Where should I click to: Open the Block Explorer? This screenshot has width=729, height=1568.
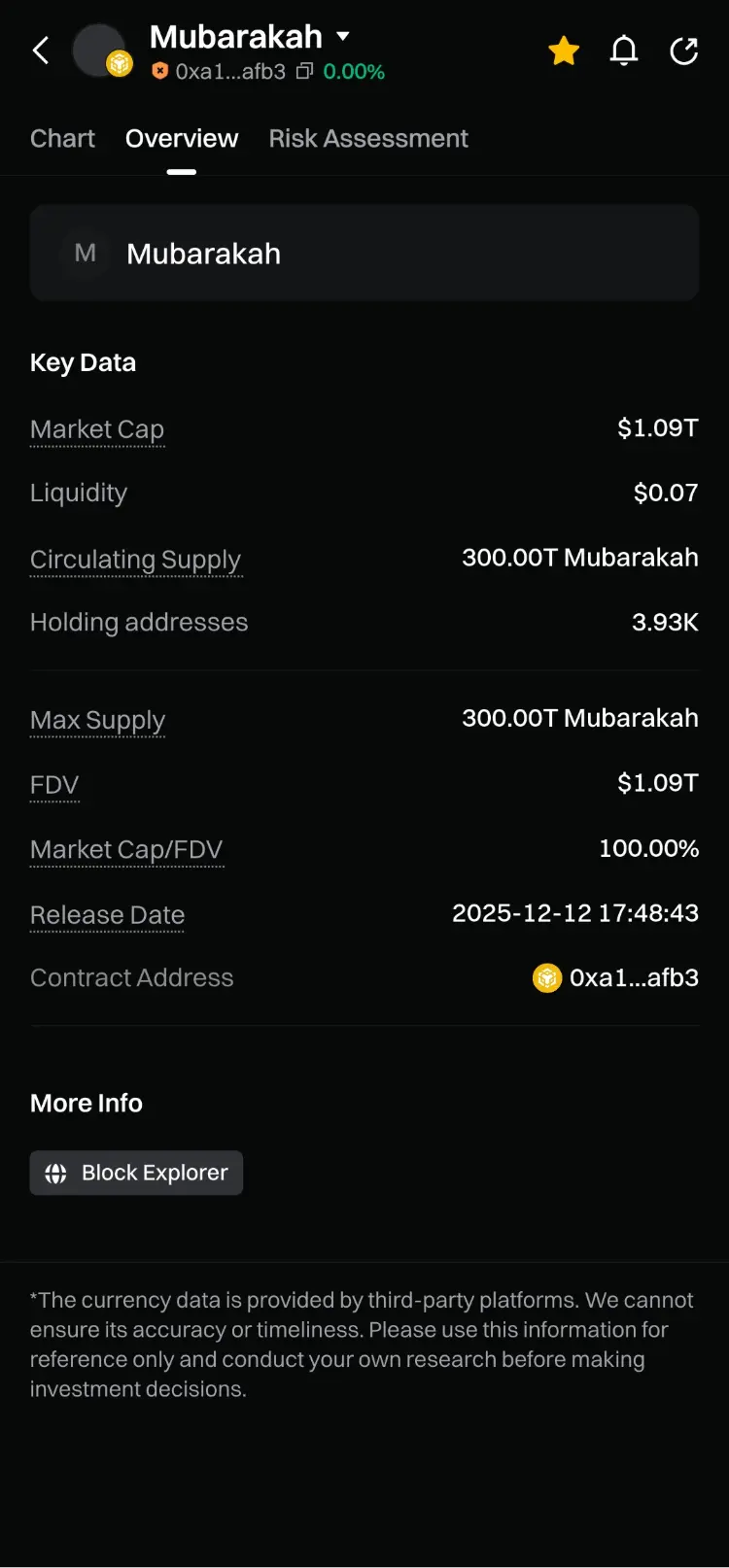coord(136,1173)
